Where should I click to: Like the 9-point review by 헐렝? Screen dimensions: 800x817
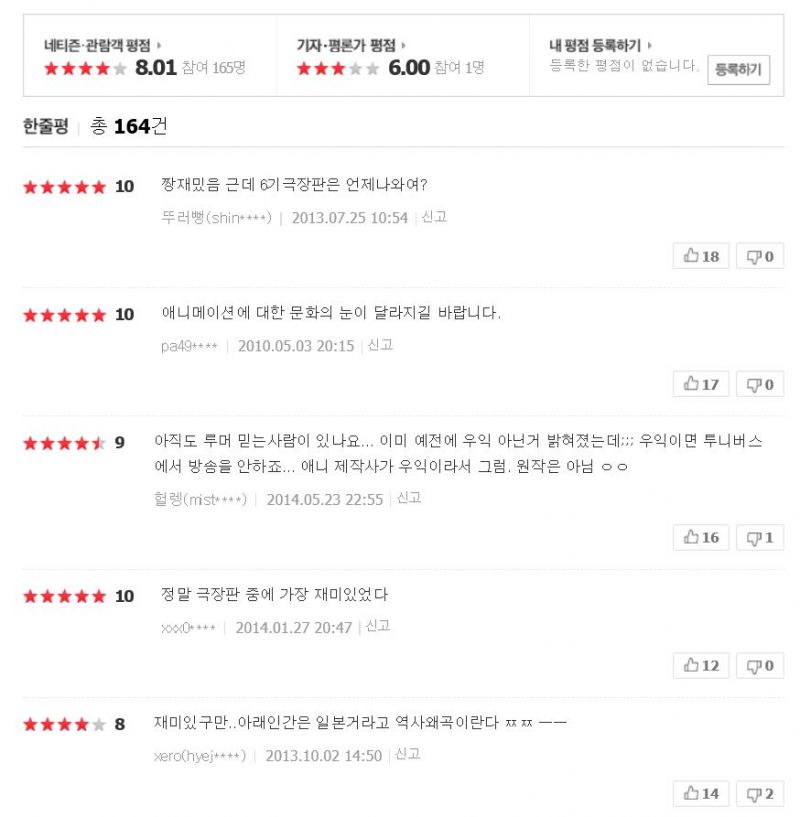tap(701, 537)
